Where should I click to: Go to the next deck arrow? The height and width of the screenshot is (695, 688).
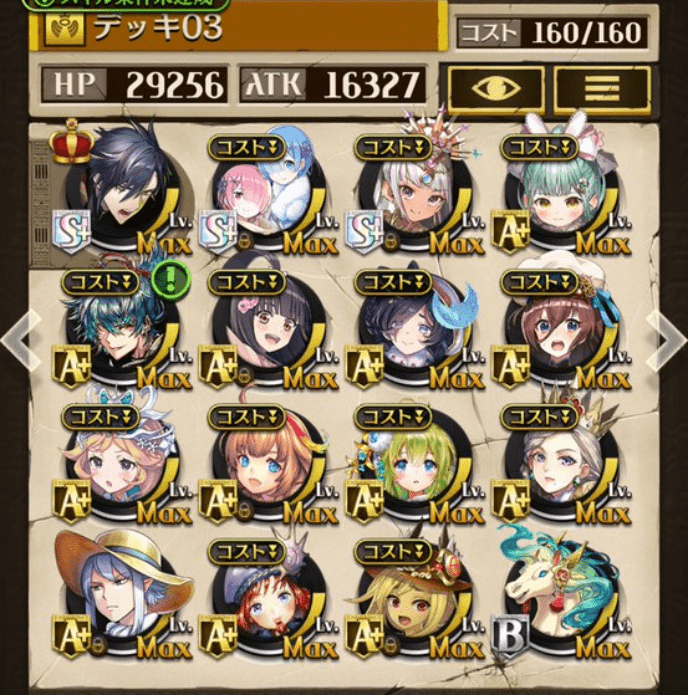(x=667, y=340)
